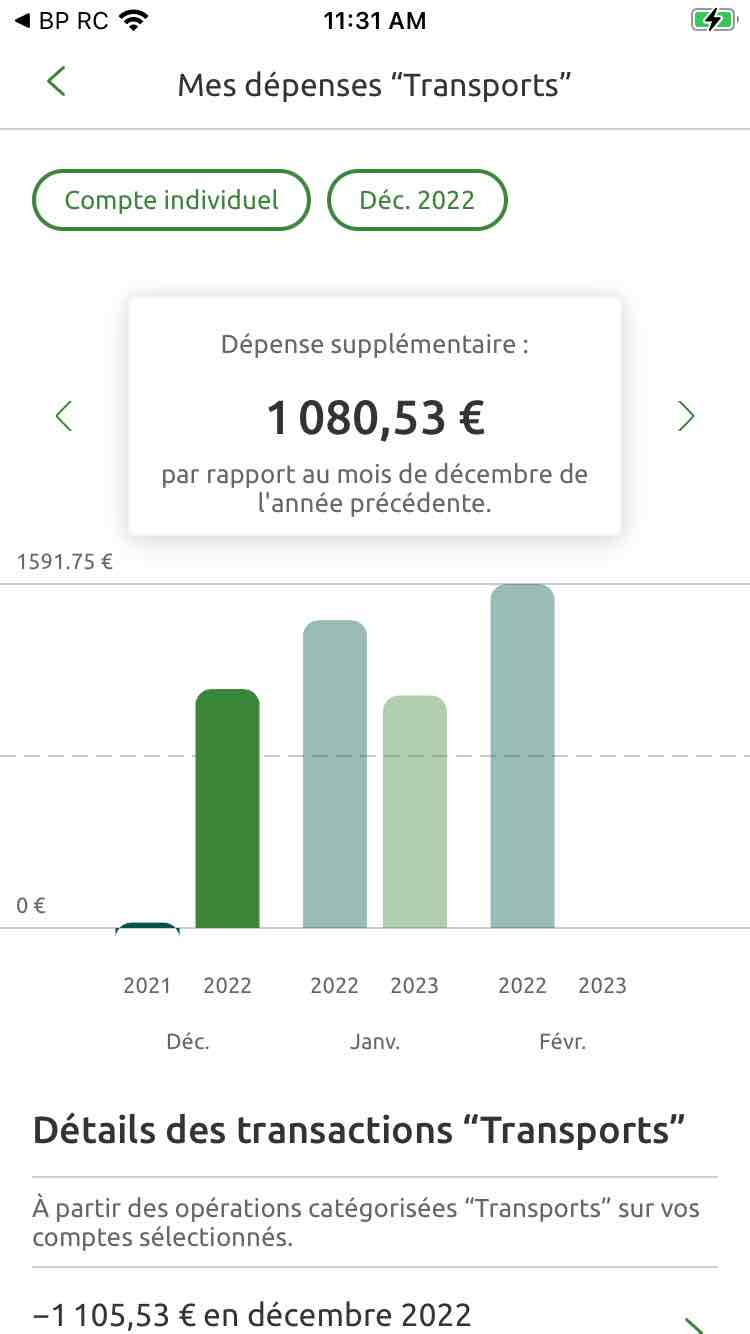Activate the 2021 bar in the chart
The image size is (750, 1334).
147,928
